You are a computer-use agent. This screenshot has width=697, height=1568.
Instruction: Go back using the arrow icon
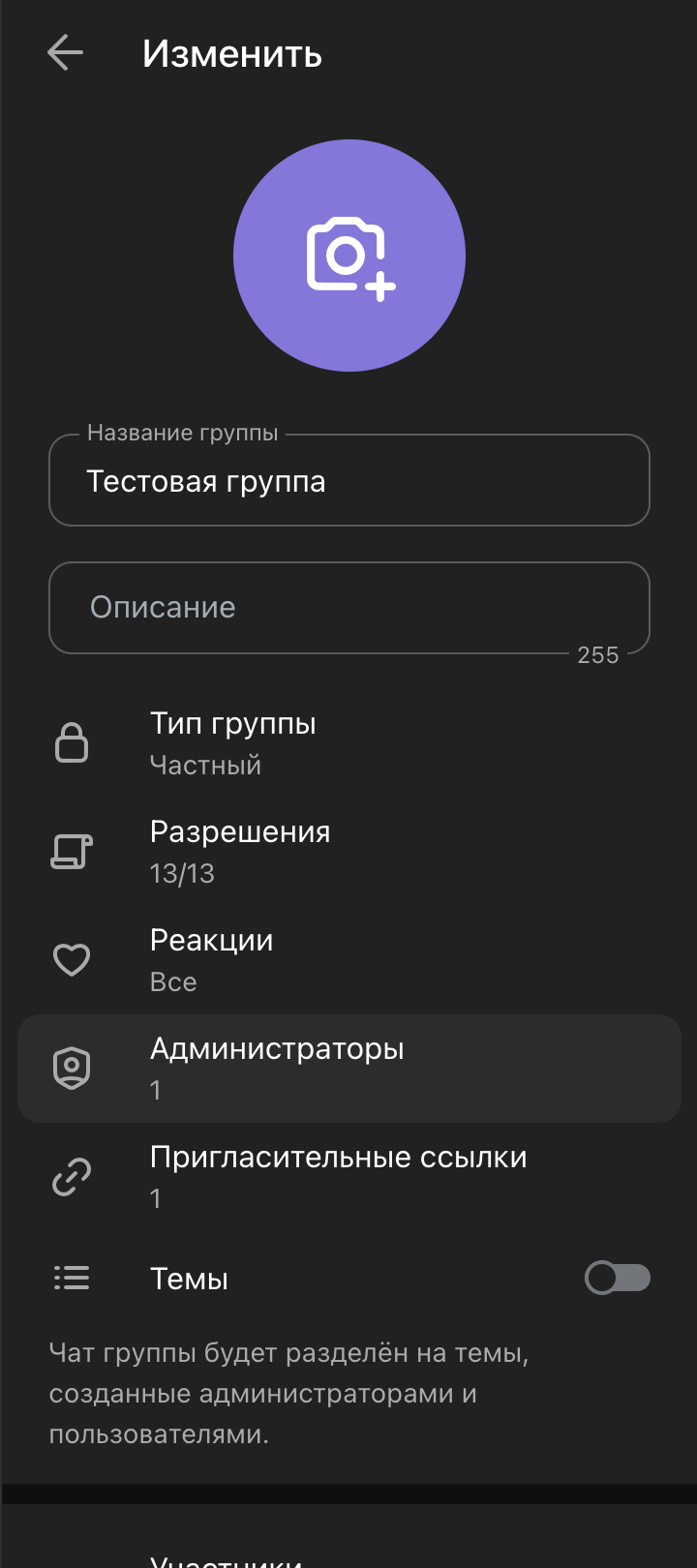(x=65, y=53)
